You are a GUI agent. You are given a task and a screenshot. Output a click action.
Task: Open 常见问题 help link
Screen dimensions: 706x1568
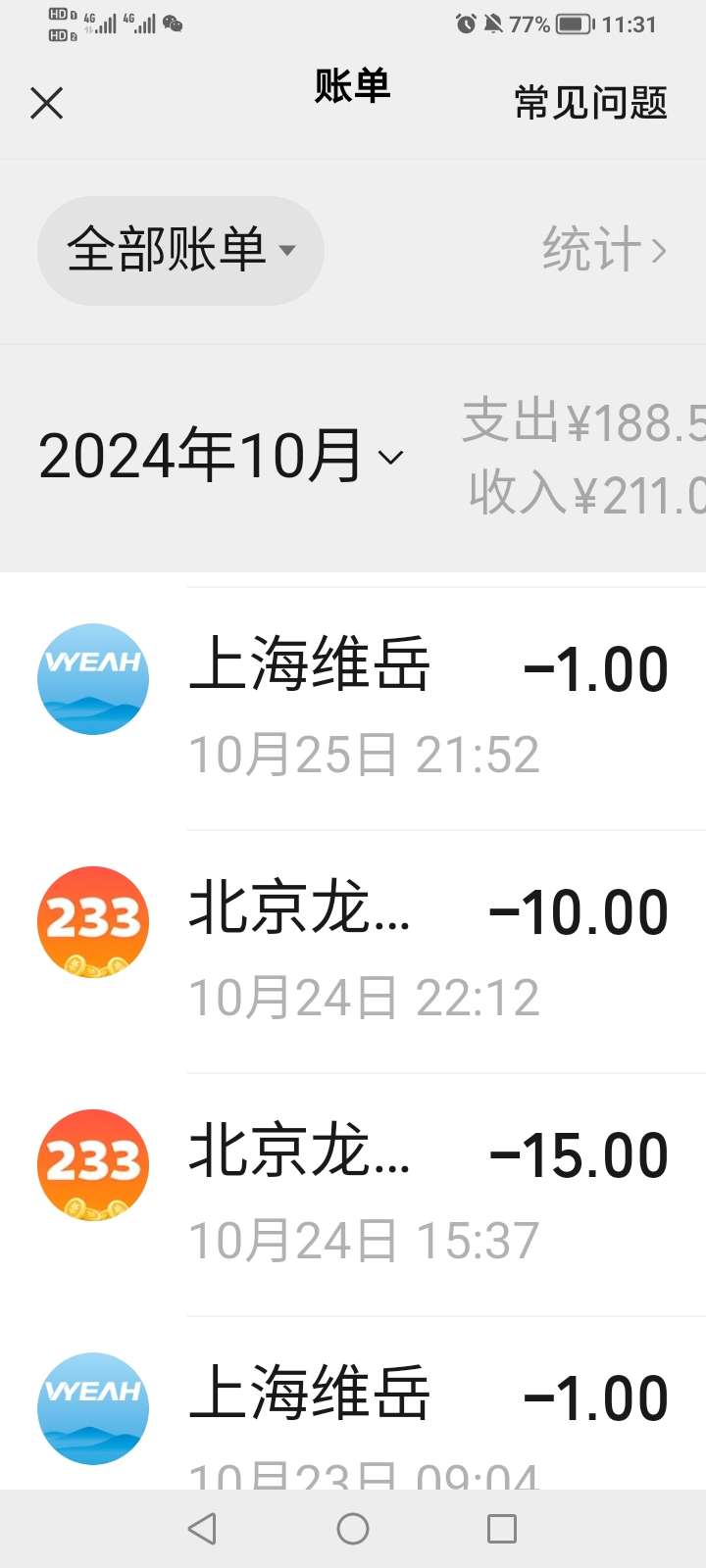tap(590, 103)
